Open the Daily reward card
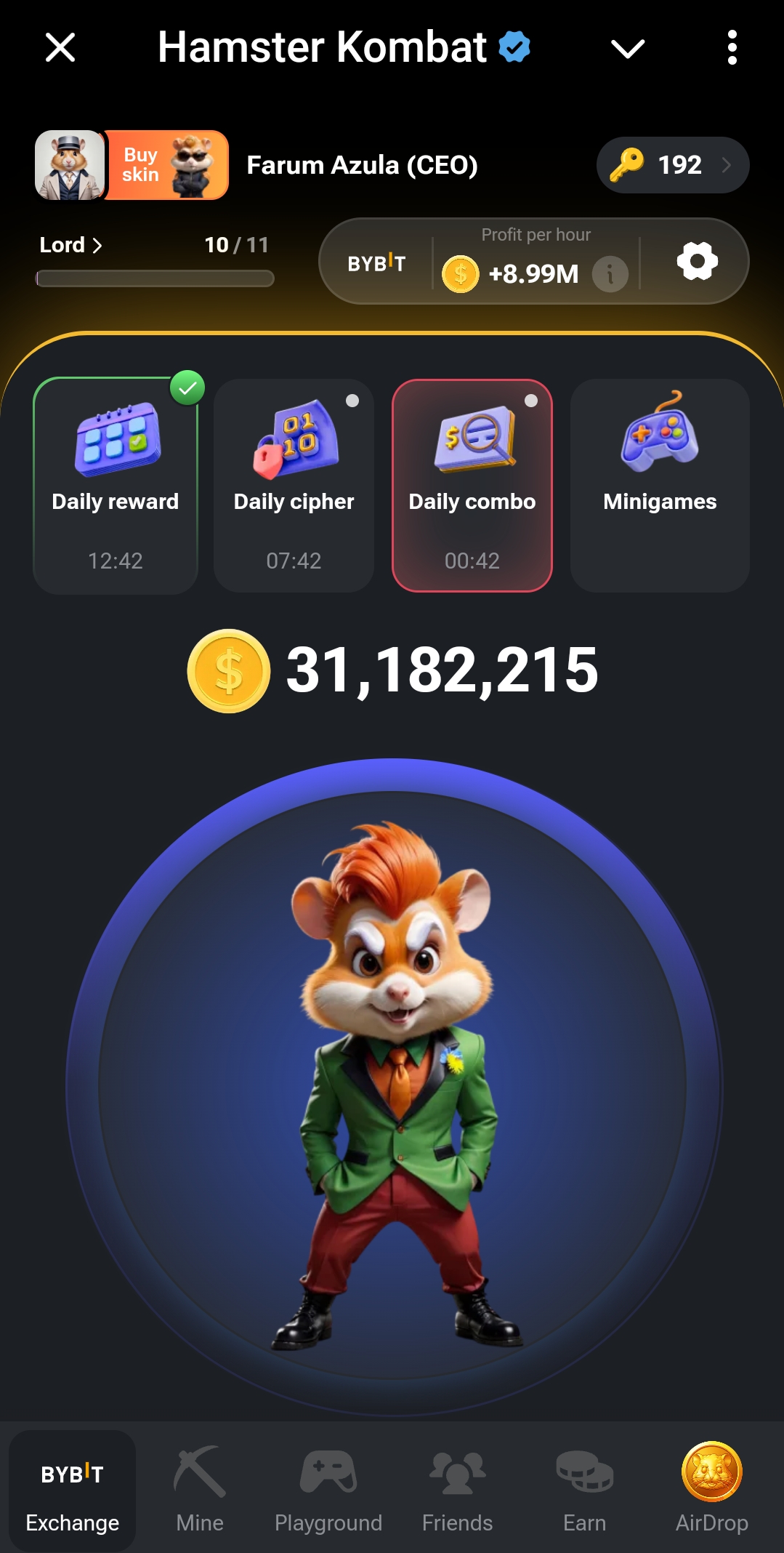 [116, 486]
